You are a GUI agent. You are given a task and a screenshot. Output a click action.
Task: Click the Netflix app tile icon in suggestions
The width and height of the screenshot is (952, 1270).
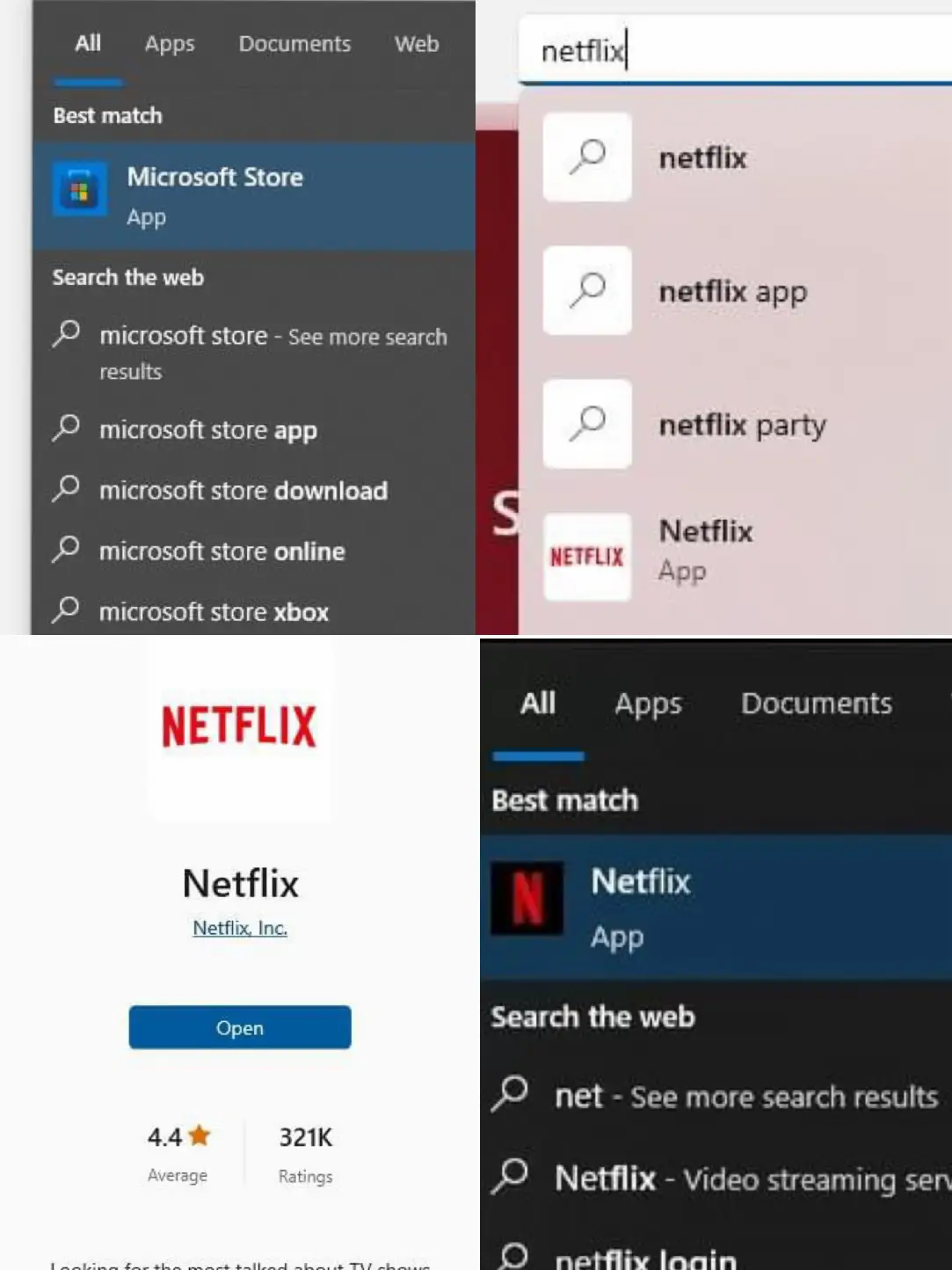pos(586,557)
